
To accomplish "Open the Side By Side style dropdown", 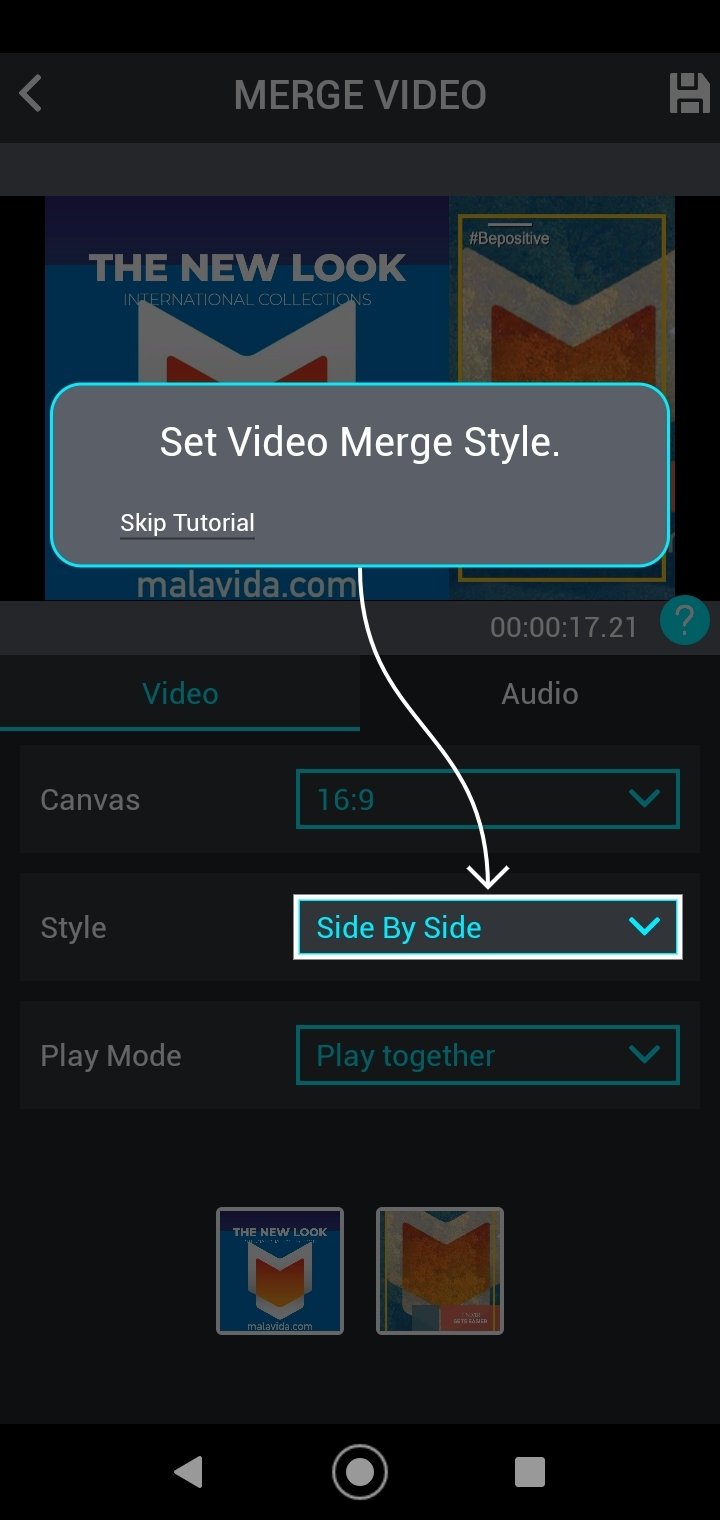I will point(488,927).
